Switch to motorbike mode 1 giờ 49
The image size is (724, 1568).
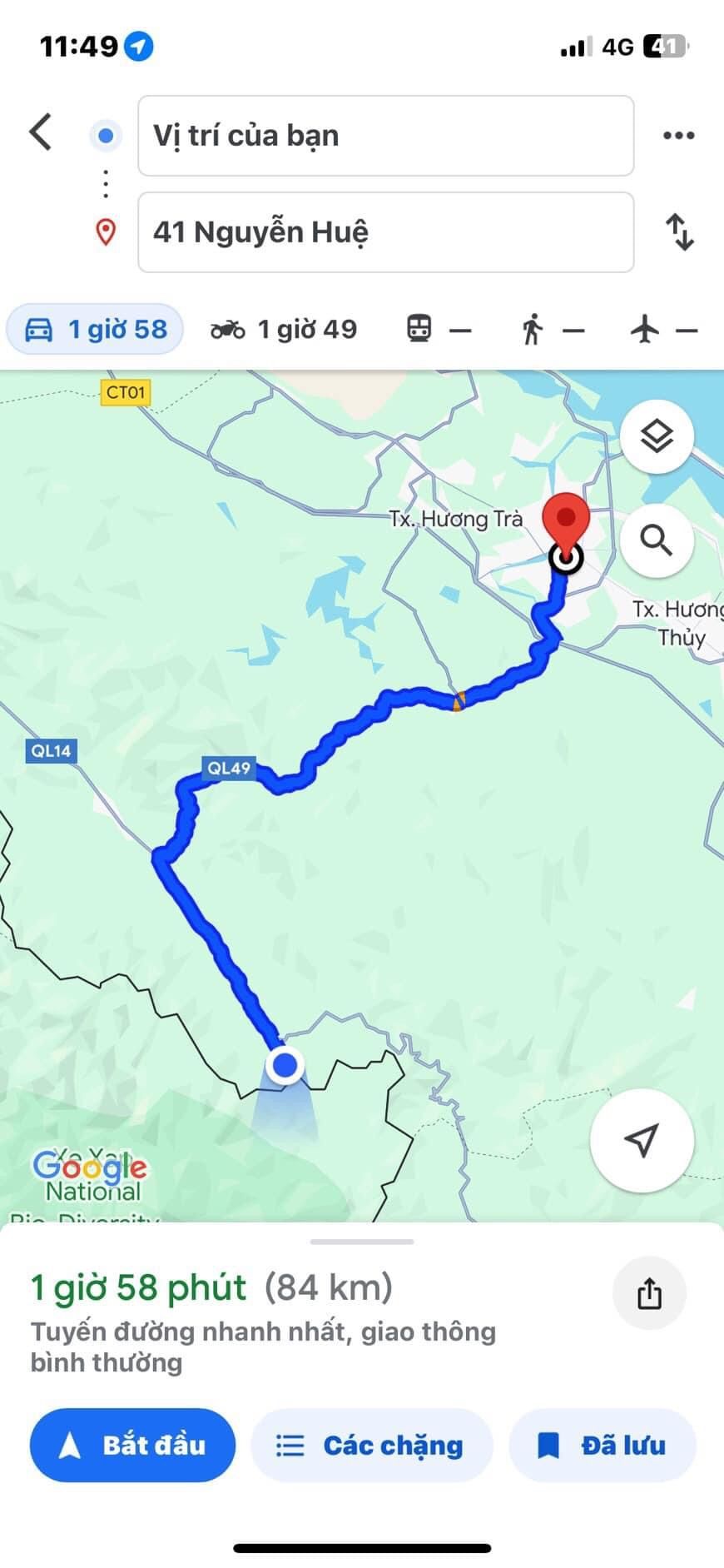click(x=283, y=330)
